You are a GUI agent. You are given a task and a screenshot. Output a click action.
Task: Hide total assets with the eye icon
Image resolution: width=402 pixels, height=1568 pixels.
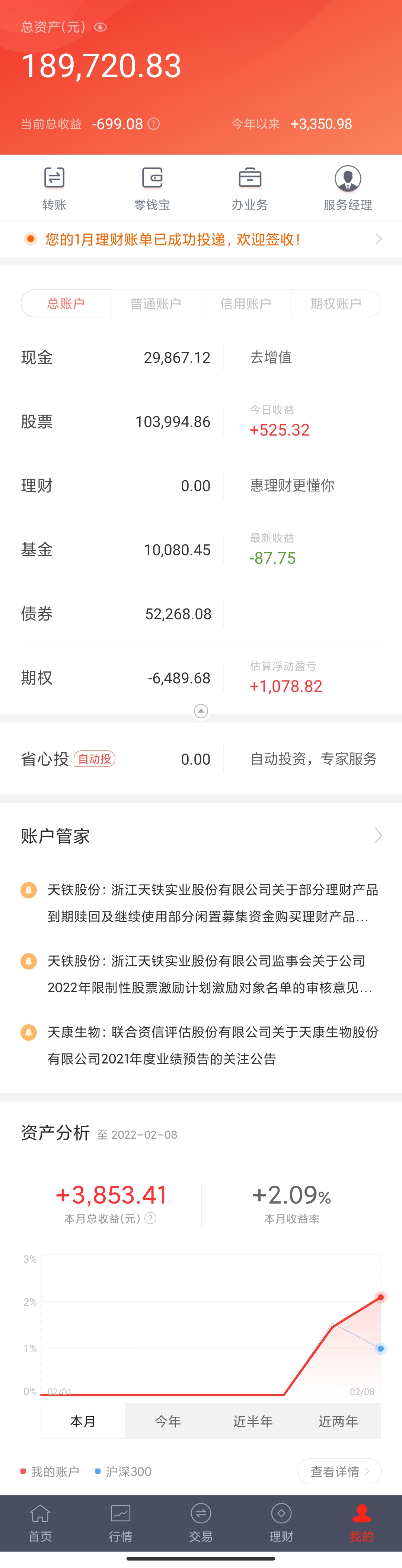click(101, 28)
